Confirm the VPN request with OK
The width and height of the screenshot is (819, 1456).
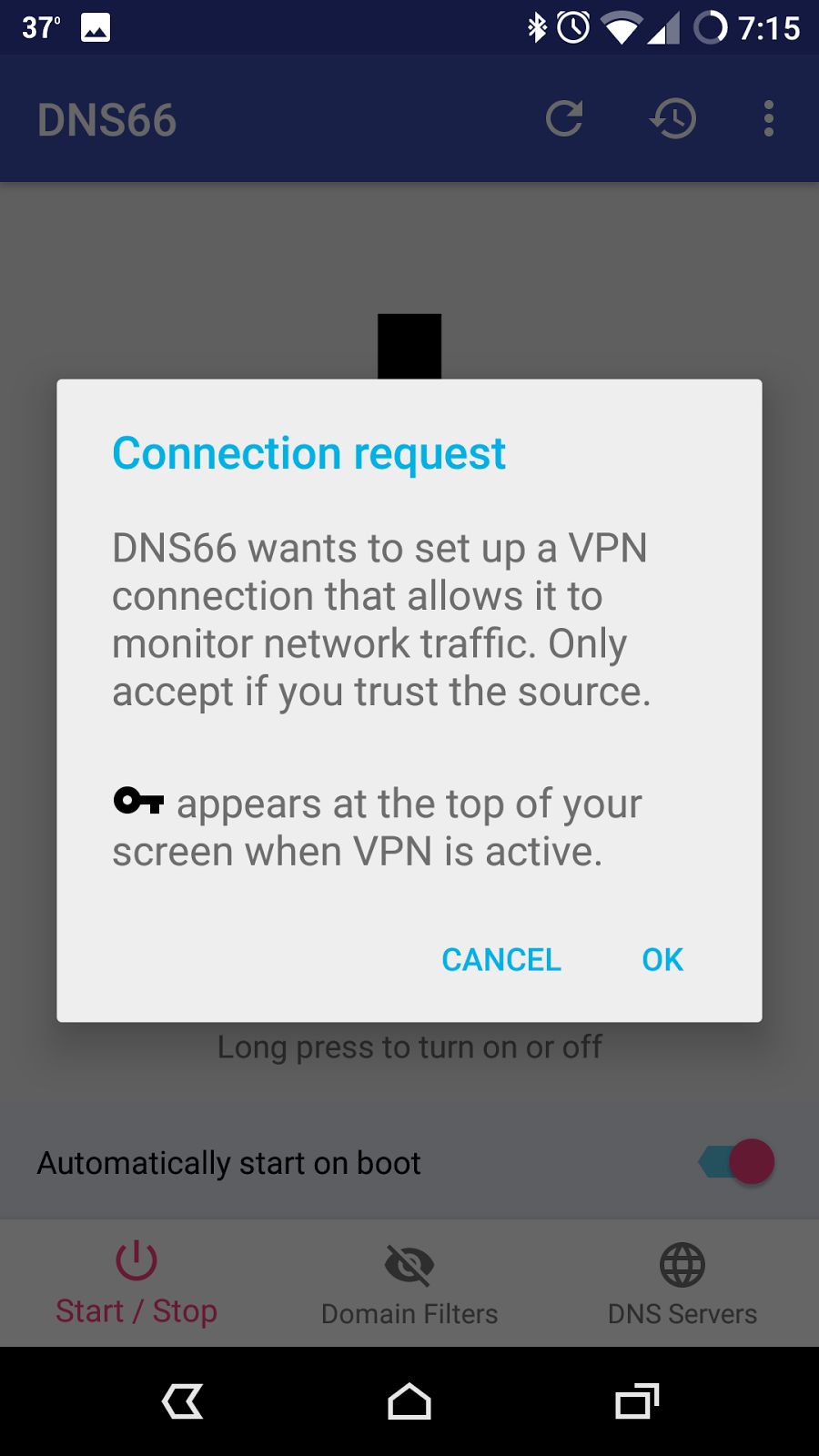662,959
